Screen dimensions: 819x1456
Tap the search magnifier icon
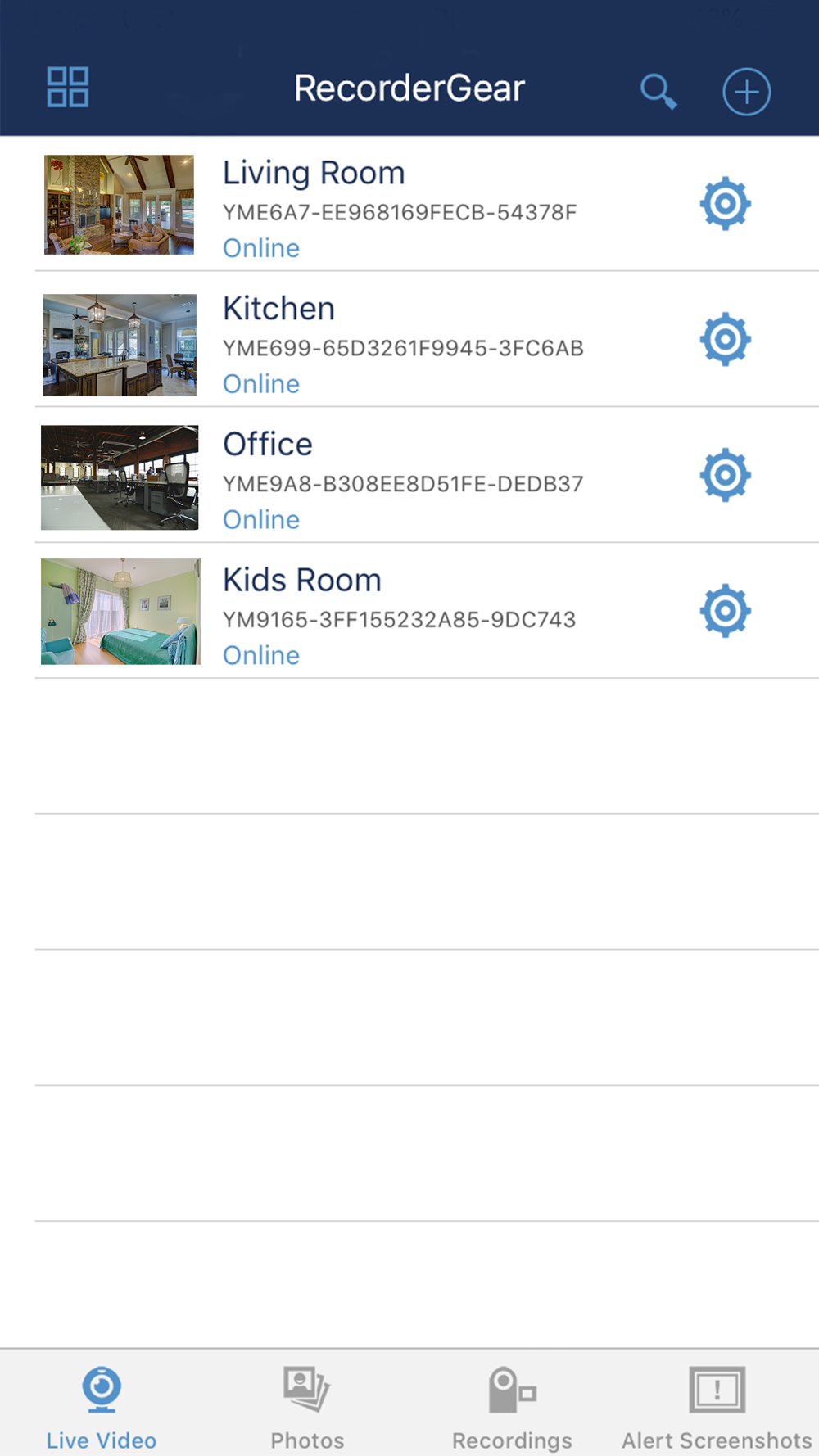[658, 91]
